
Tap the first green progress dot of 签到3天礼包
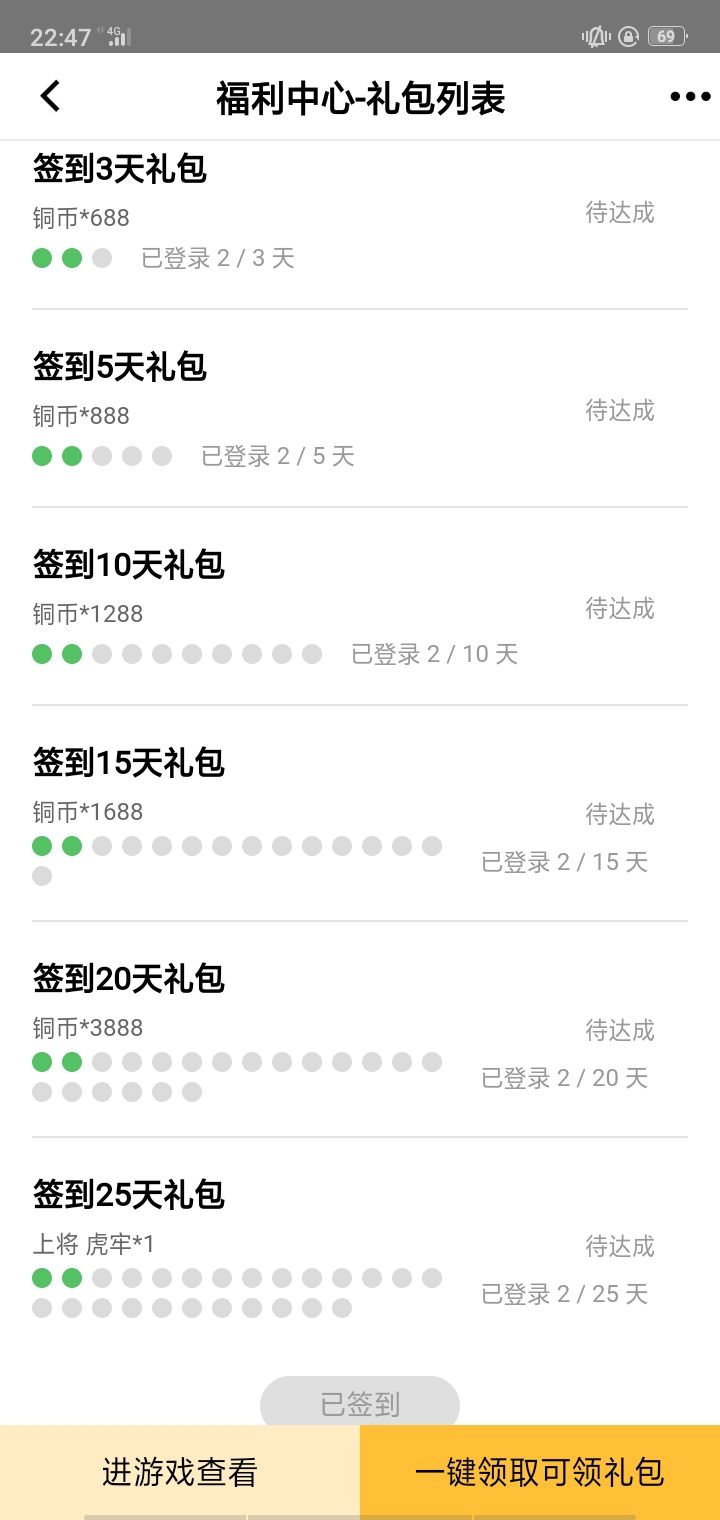[x=41, y=258]
